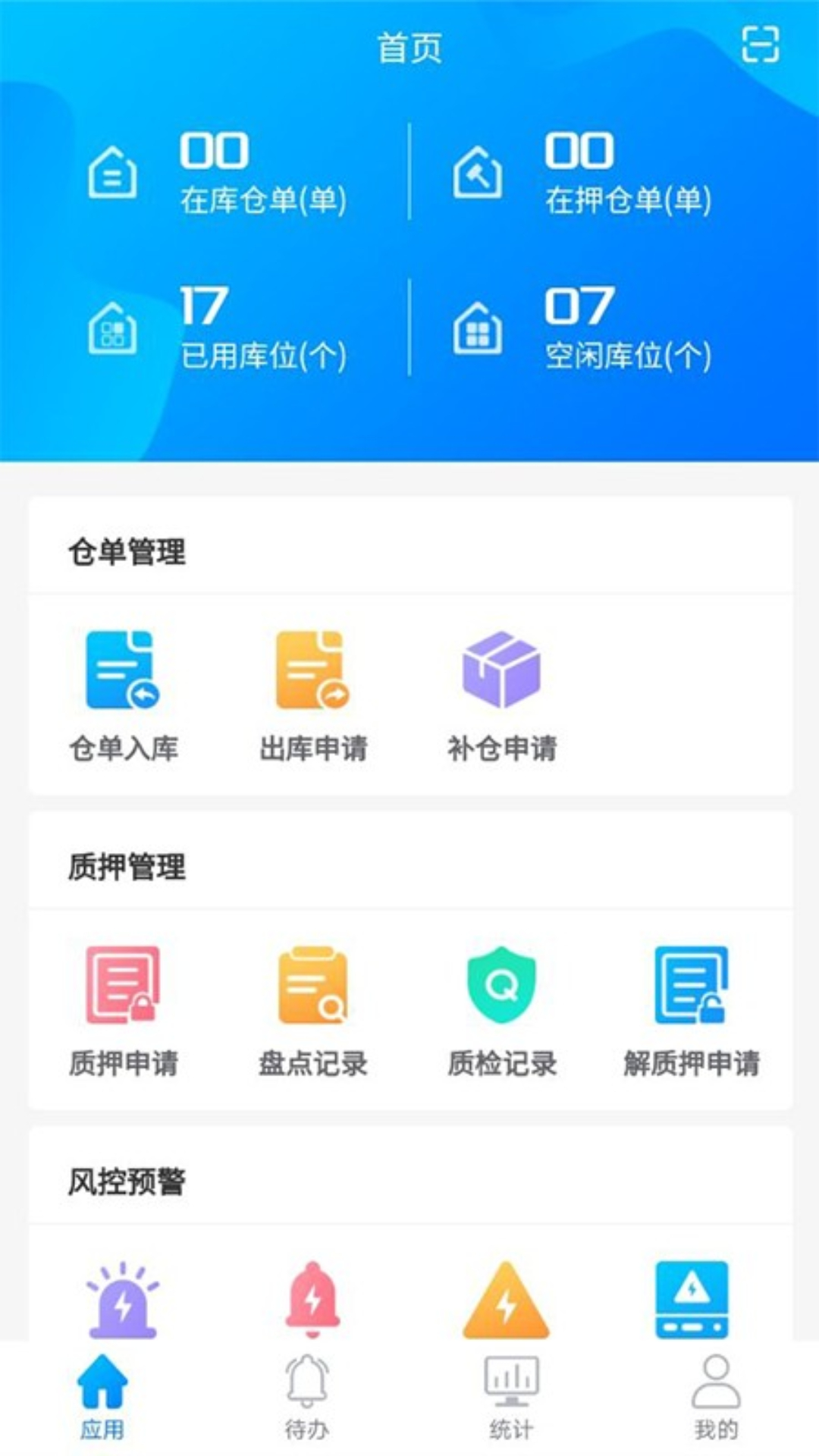The width and height of the screenshot is (819, 1456).
Task: Open the 已用库位 stat card
Action: coord(220,328)
